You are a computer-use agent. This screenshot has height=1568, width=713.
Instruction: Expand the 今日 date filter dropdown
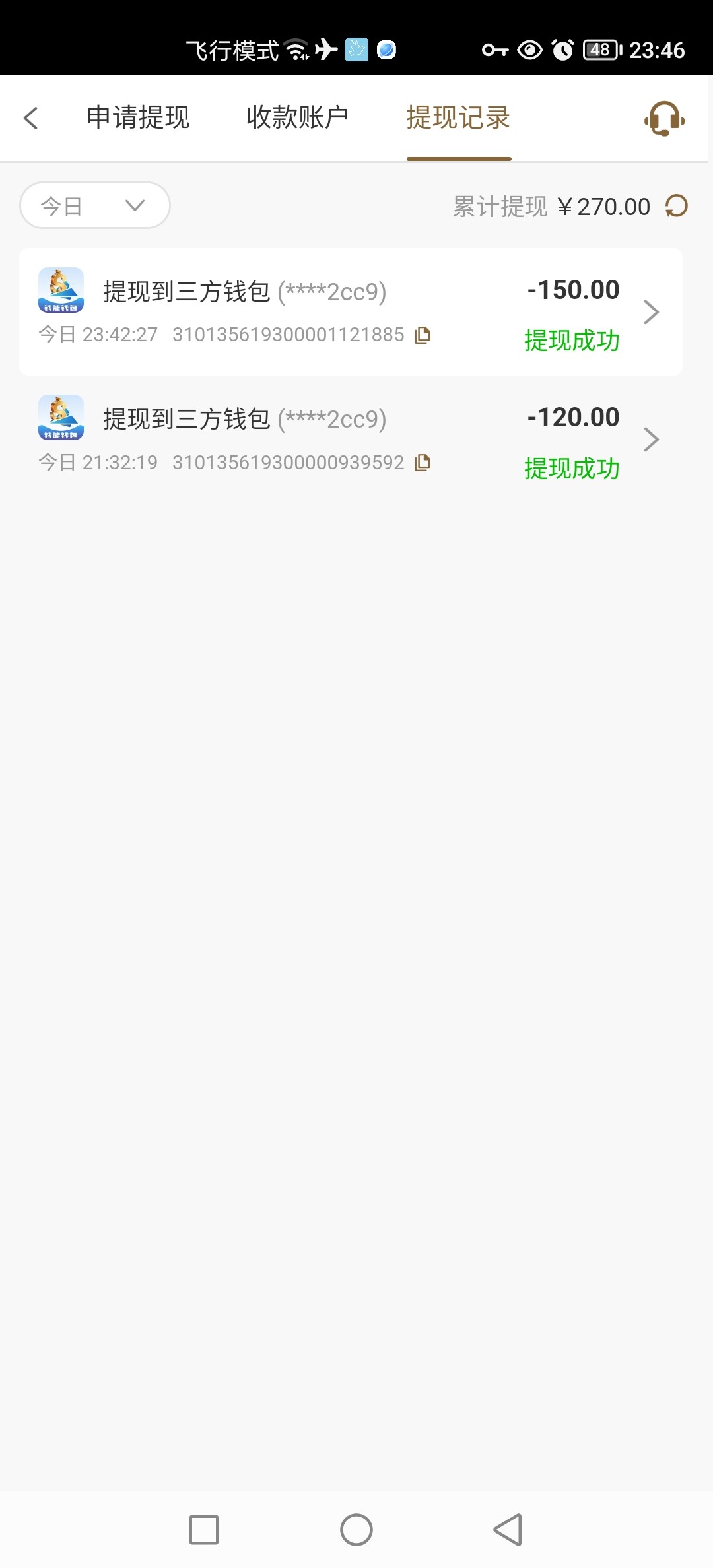pyautogui.click(x=95, y=206)
